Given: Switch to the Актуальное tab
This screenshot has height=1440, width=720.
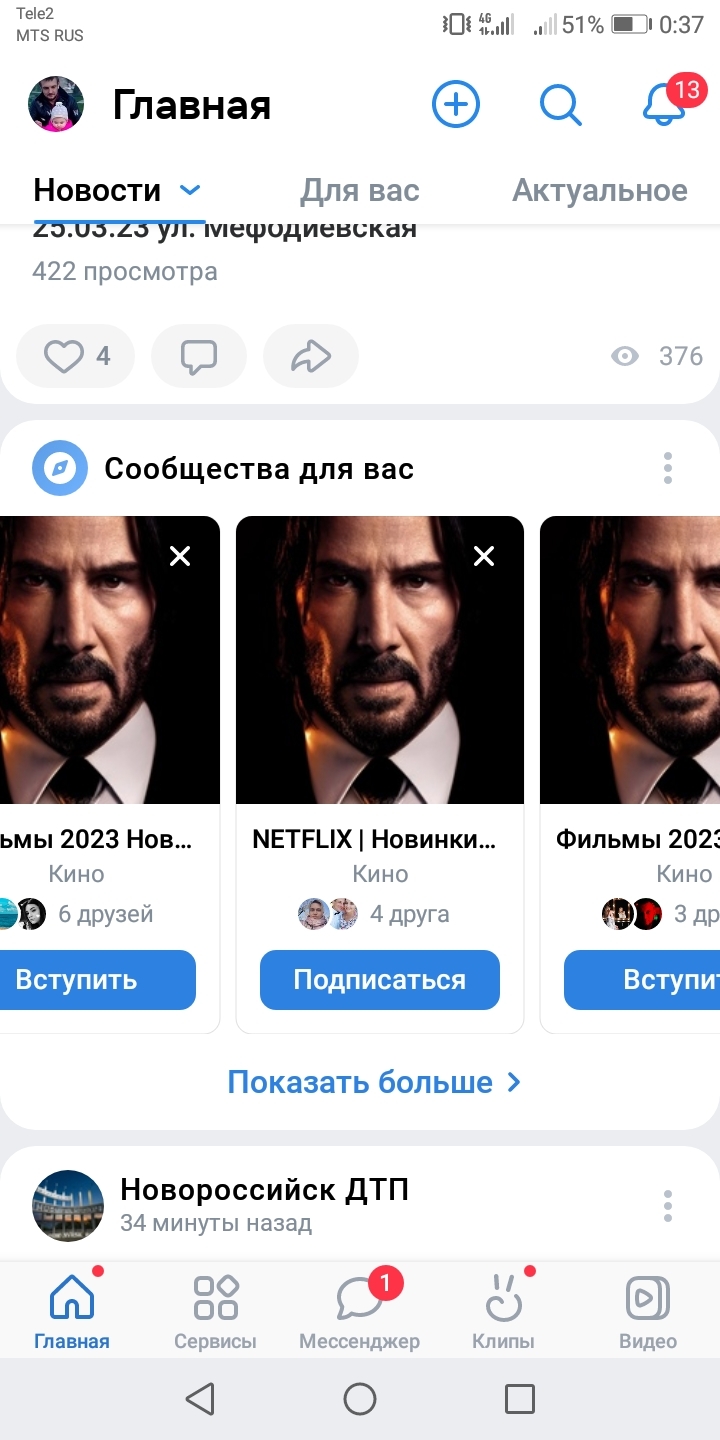Looking at the screenshot, I should pos(599,190).
